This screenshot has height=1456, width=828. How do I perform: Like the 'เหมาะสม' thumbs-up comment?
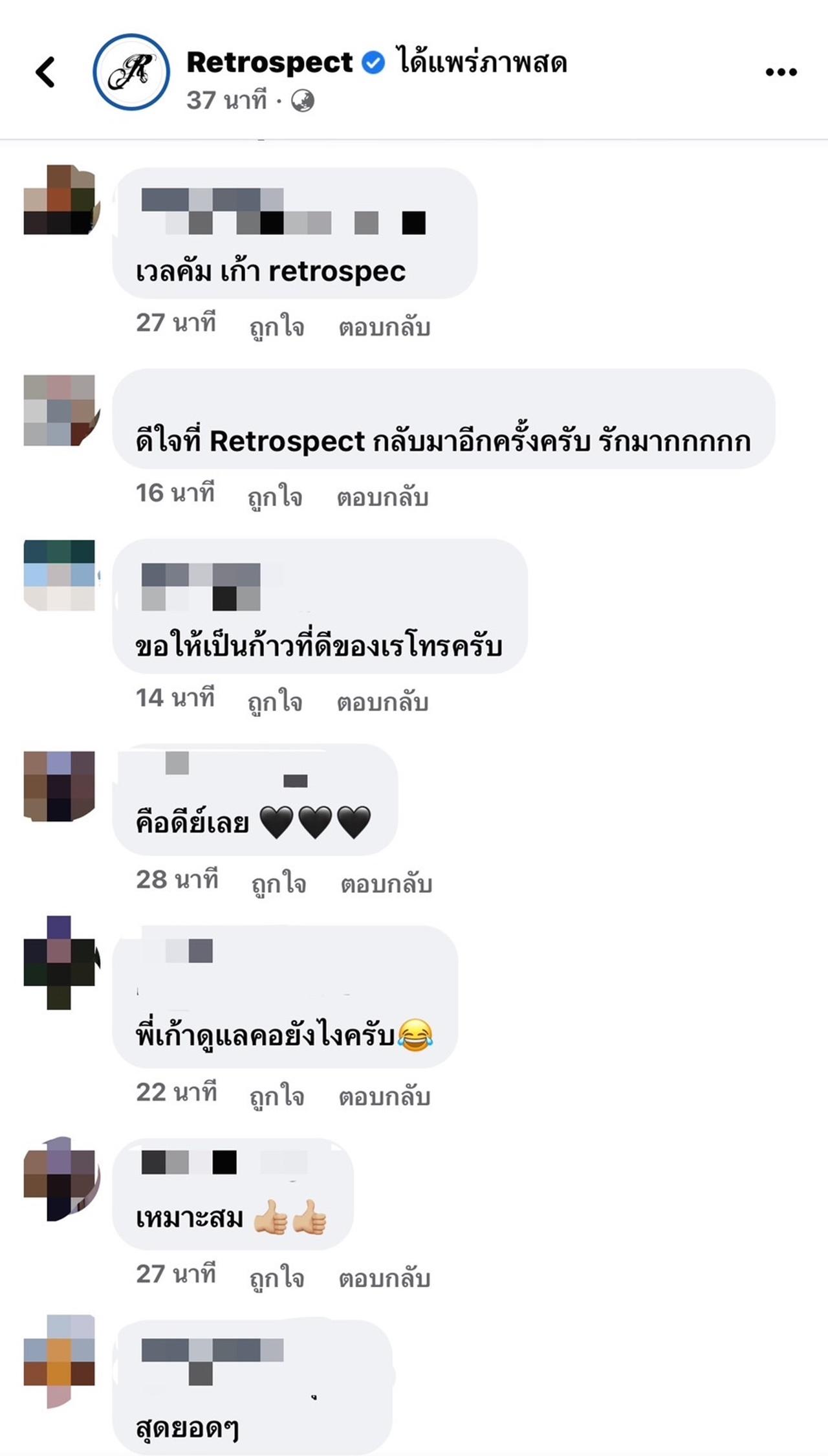(277, 1278)
